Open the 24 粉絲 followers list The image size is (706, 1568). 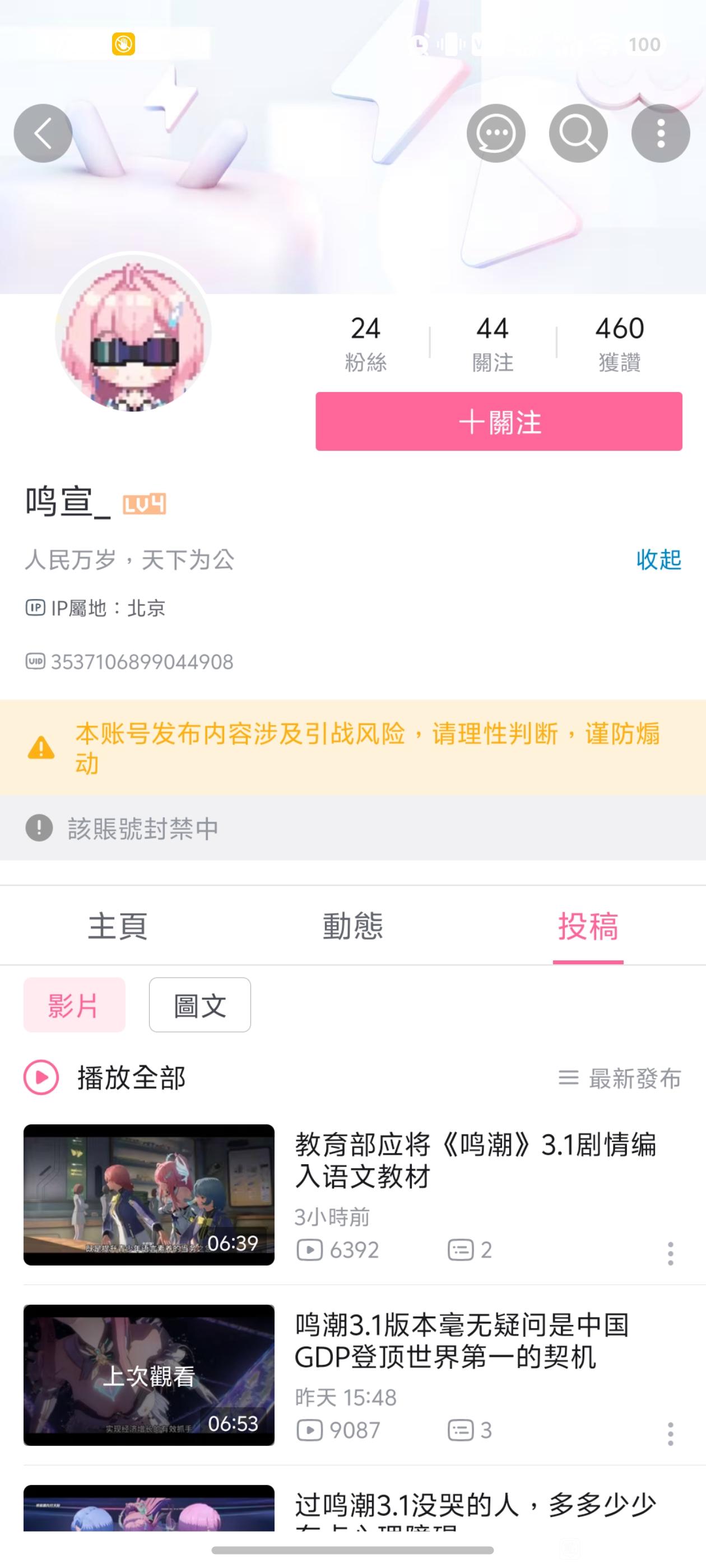(x=365, y=343)
